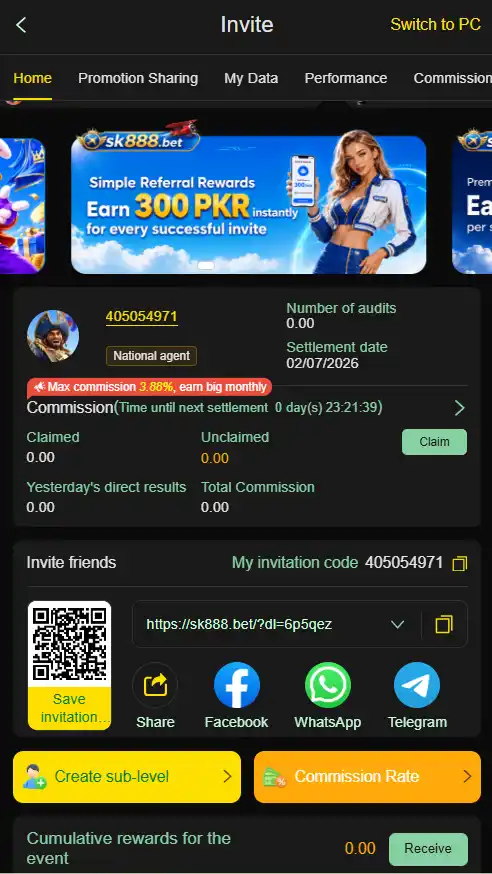Go back using the top-left arrow
The height and width of the screenshot is (874, 492).
click(x=21, y=25)
